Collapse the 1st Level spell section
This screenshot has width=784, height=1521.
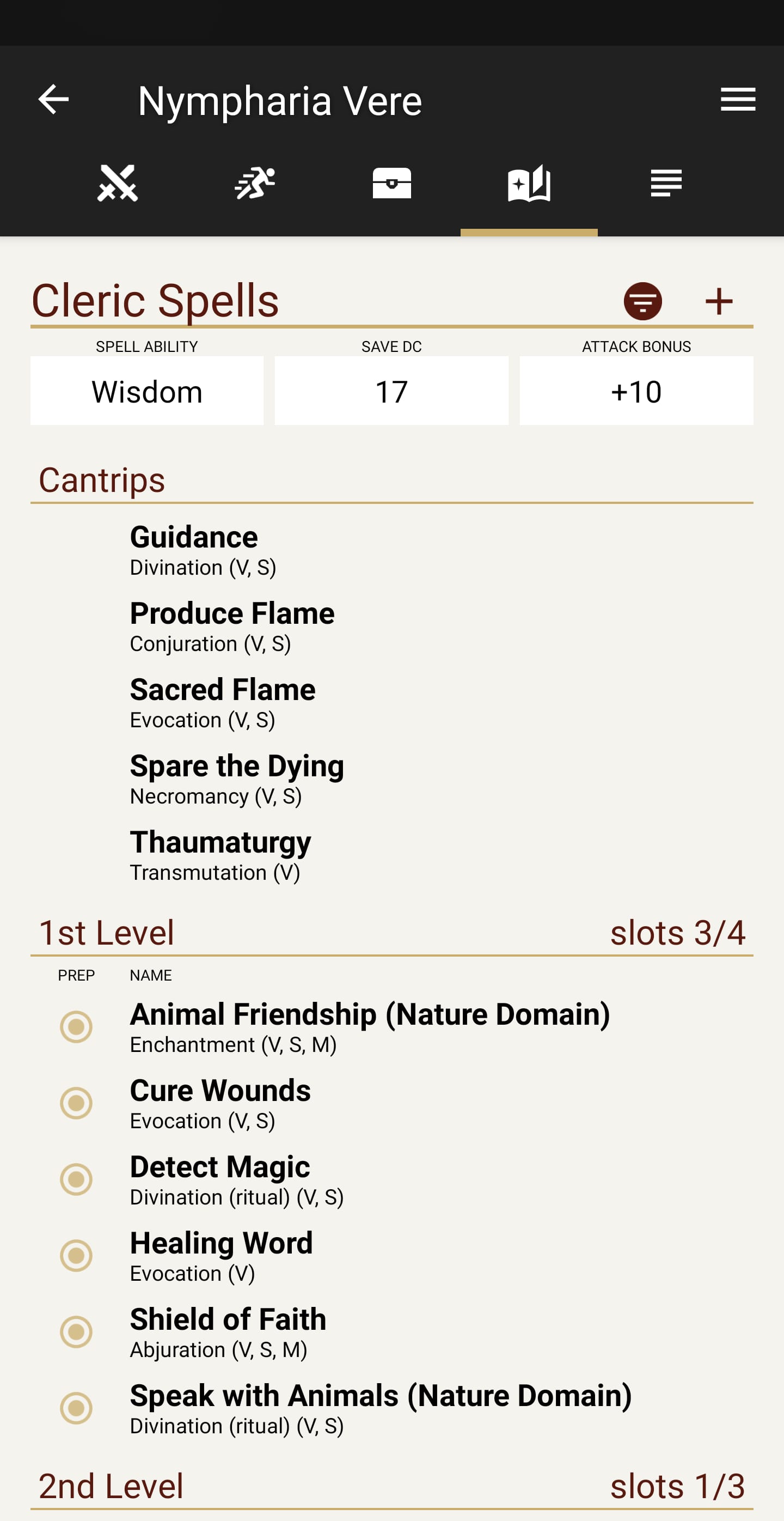click(x=106, y=933)
